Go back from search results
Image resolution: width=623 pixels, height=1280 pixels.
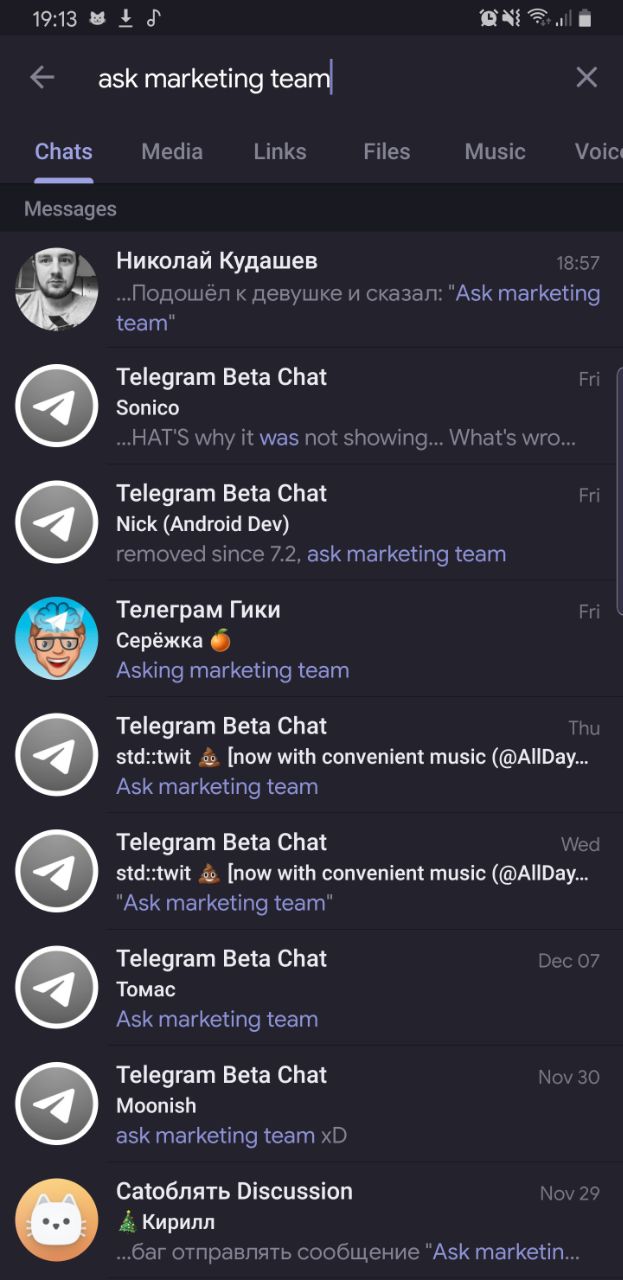[42, 78]
